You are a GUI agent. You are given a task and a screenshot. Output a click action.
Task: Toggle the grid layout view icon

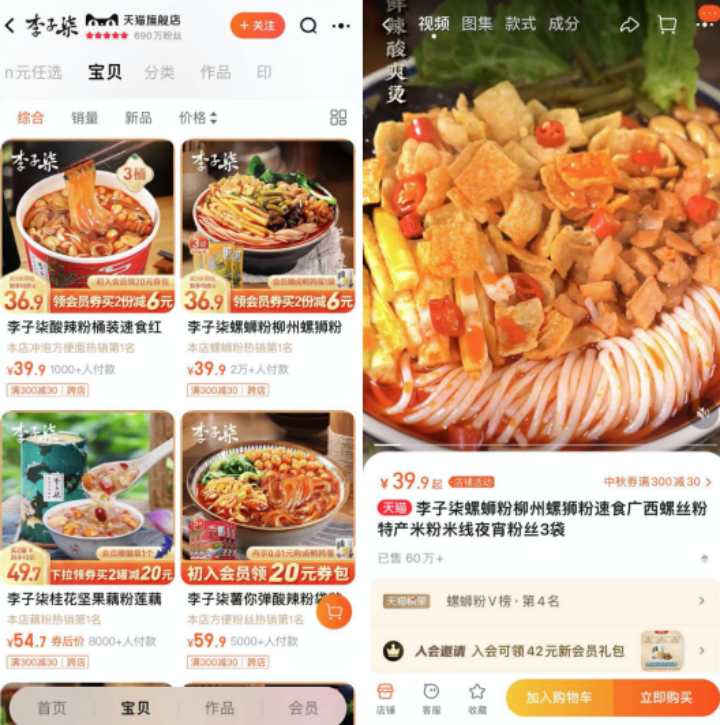pos(338,118)
